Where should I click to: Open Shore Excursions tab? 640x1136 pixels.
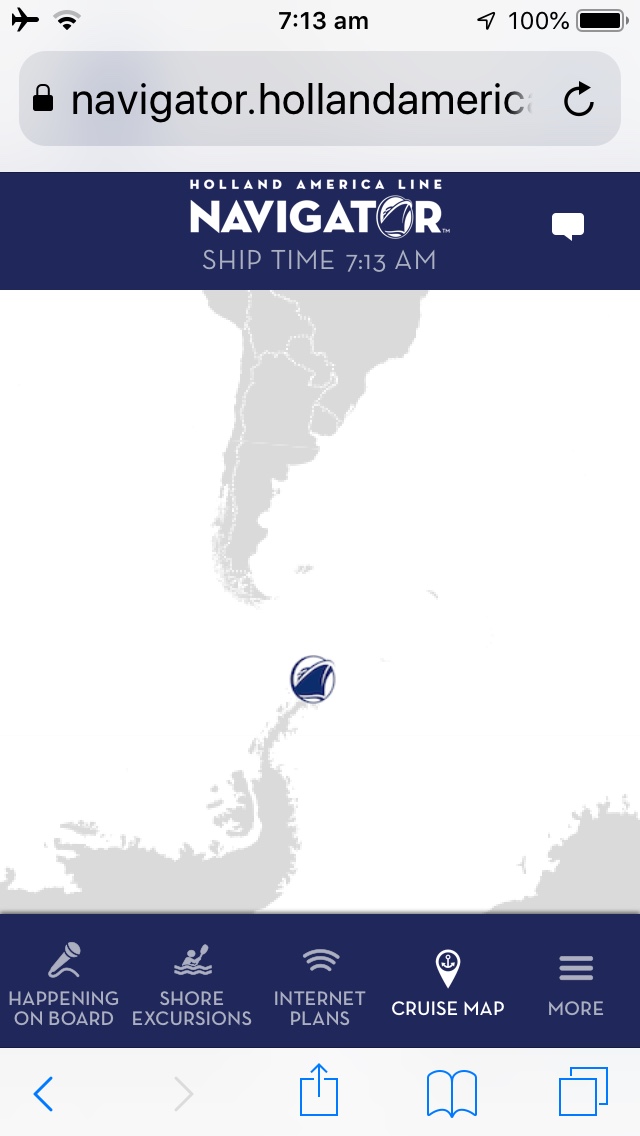pos(192,985)
